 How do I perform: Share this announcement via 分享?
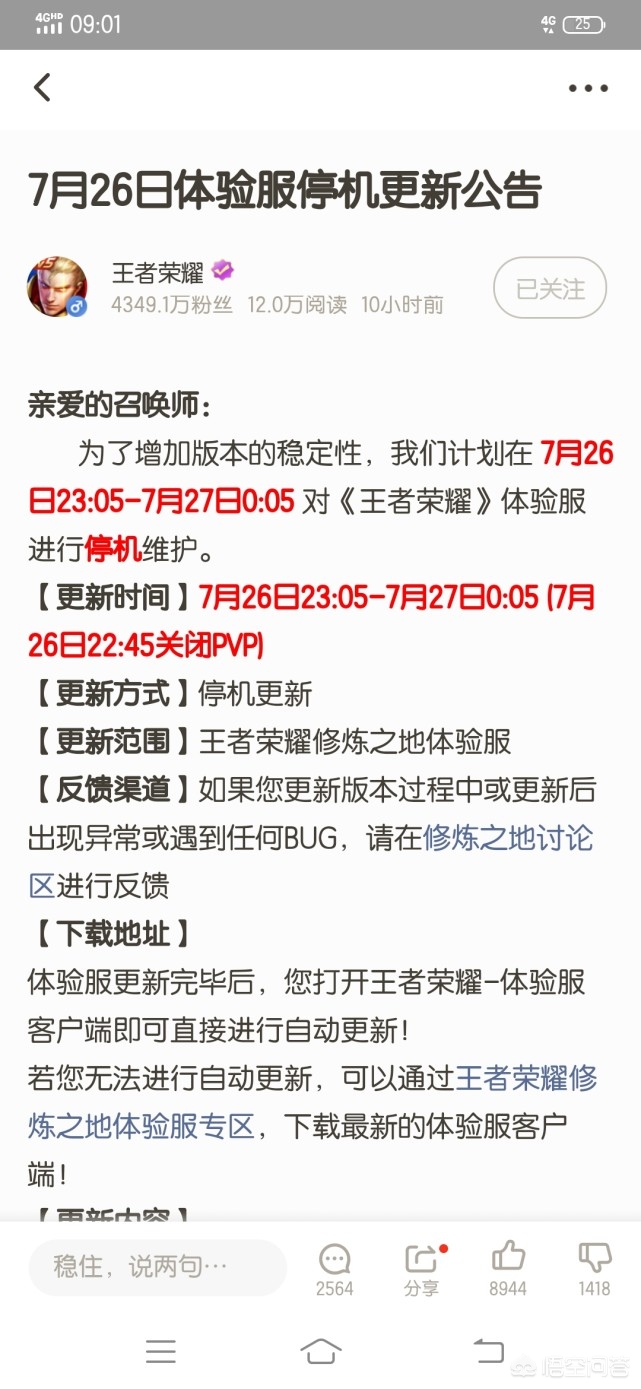pos(422,1267)
